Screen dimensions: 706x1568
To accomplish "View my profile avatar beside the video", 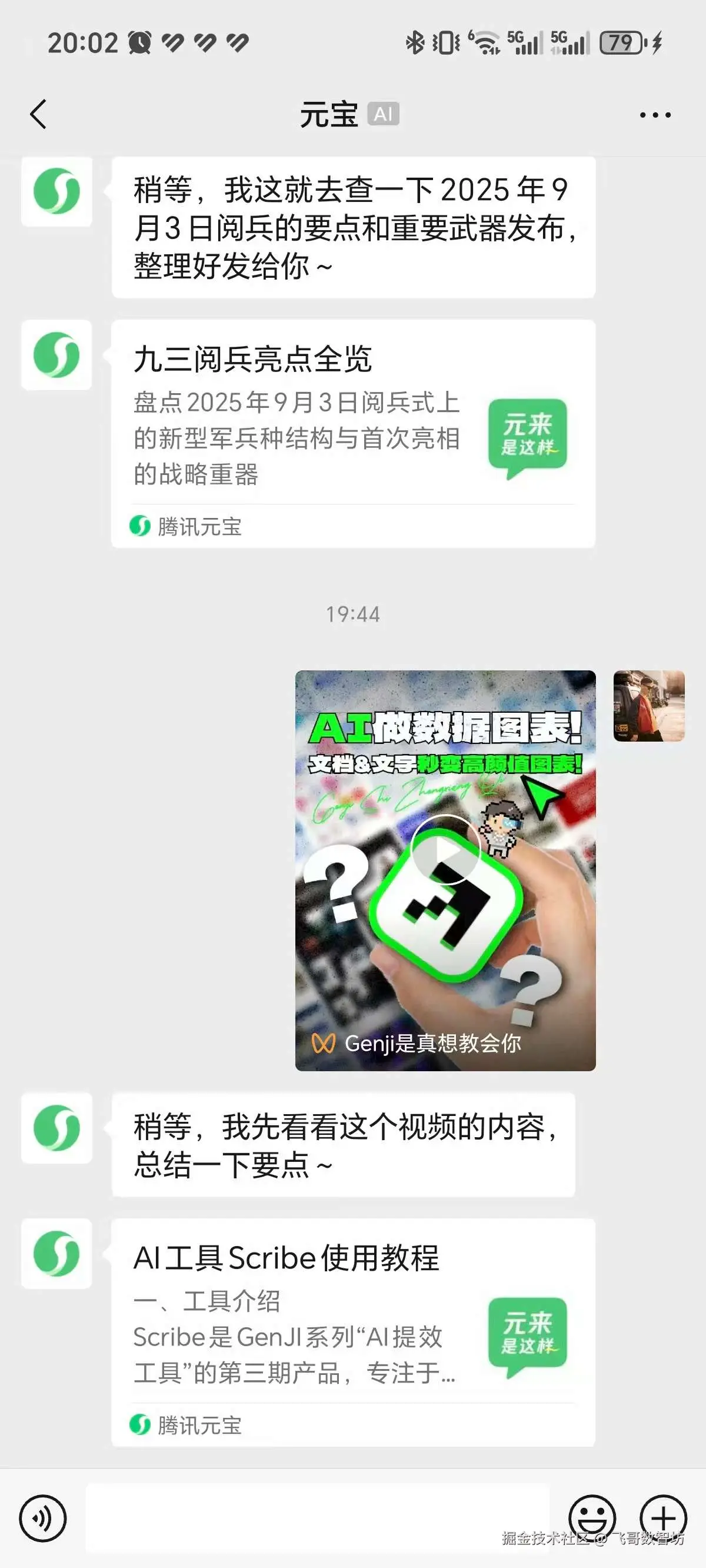I will point(649,706).
